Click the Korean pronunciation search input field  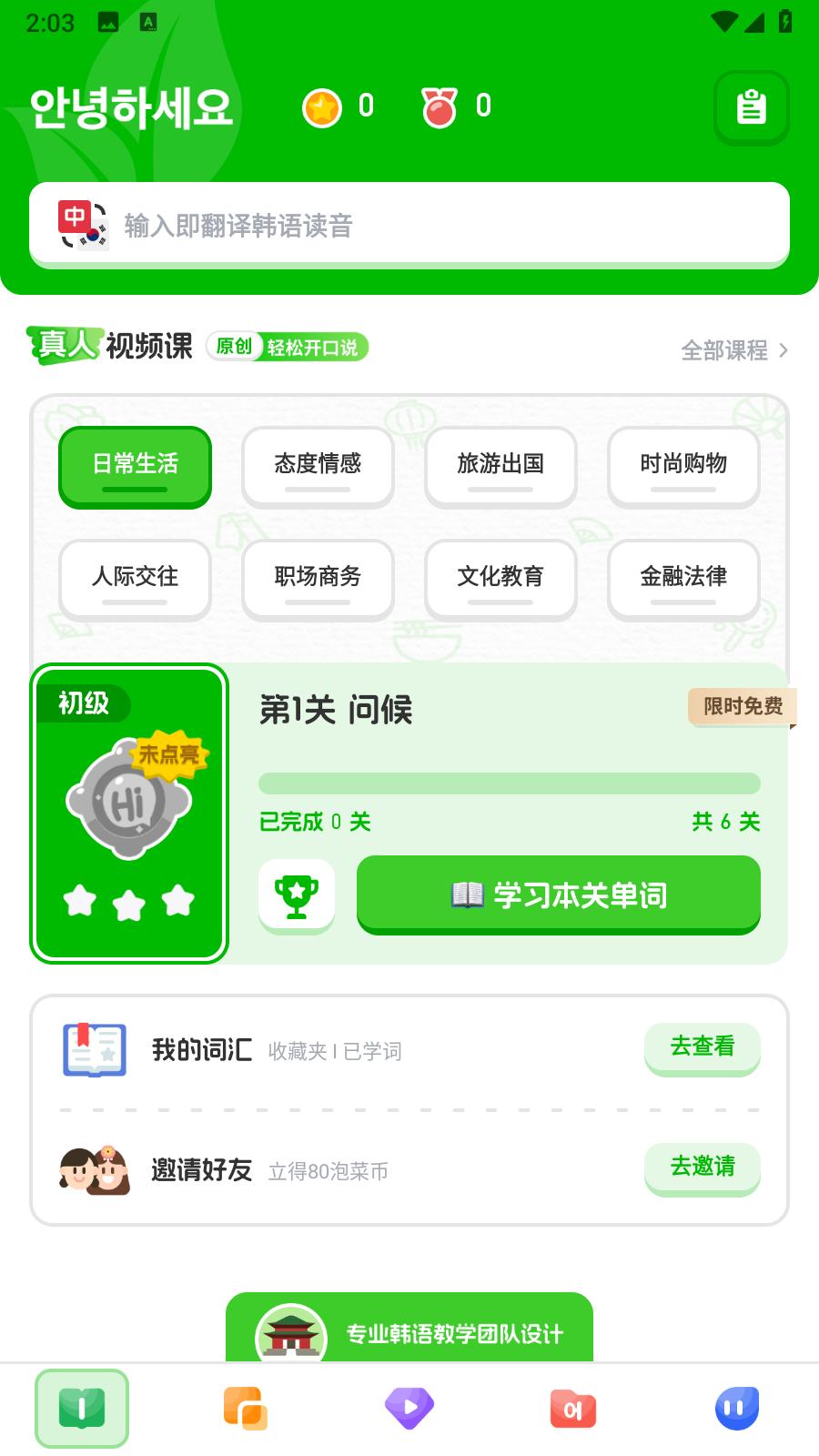[x=409, y=223]
